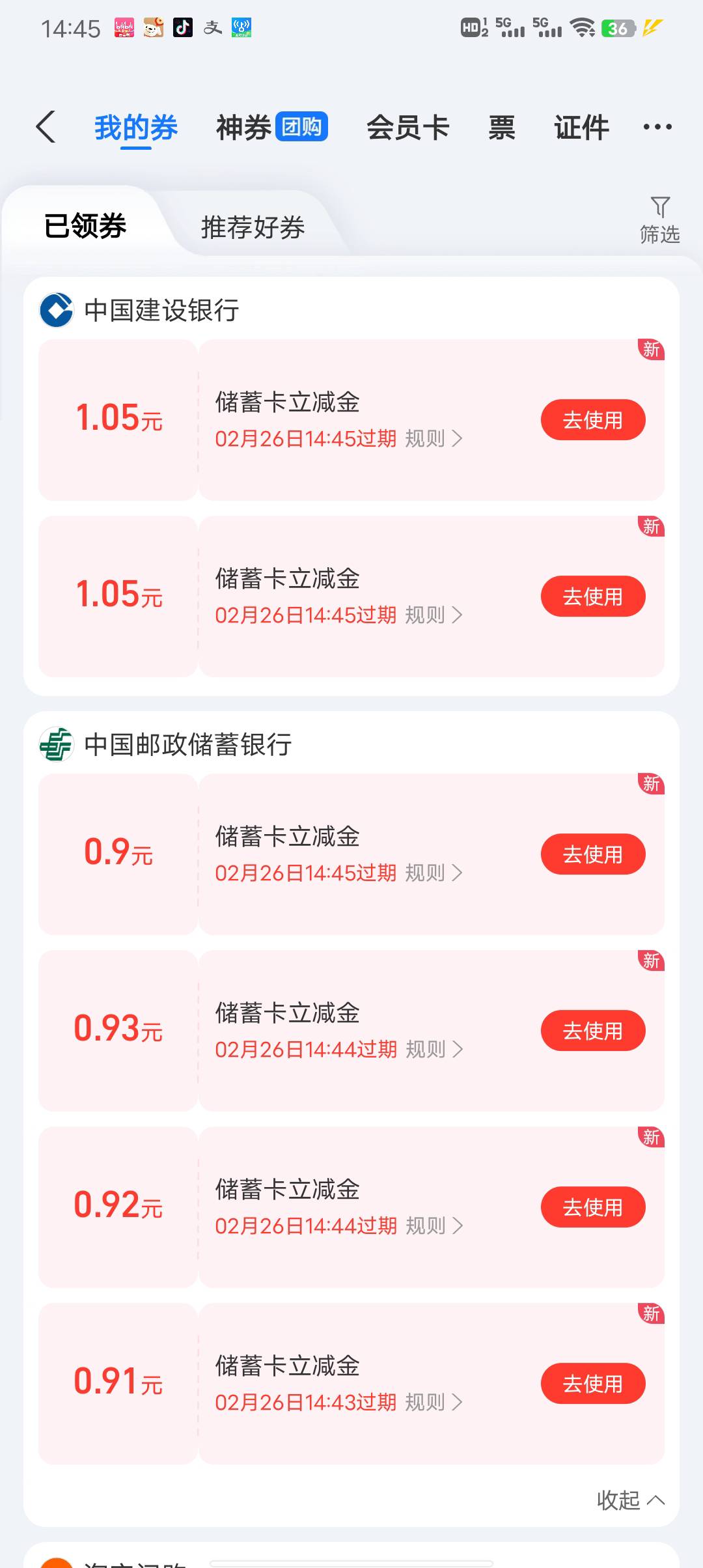View 规则 for the 0.9元 coupon
Image resolution: width=703 pixels, height=1568 pixels.
(434, 873)
